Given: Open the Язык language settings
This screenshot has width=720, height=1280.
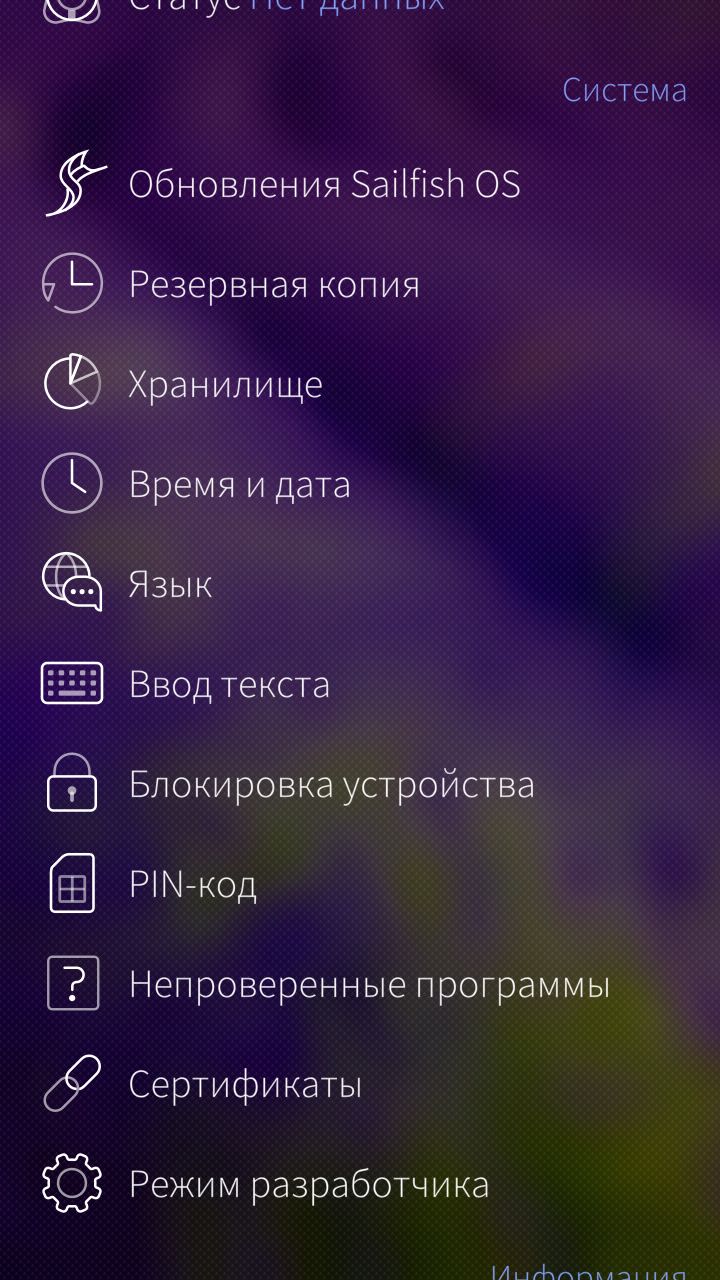Looking at the screenshot, I should pos(360,584).
